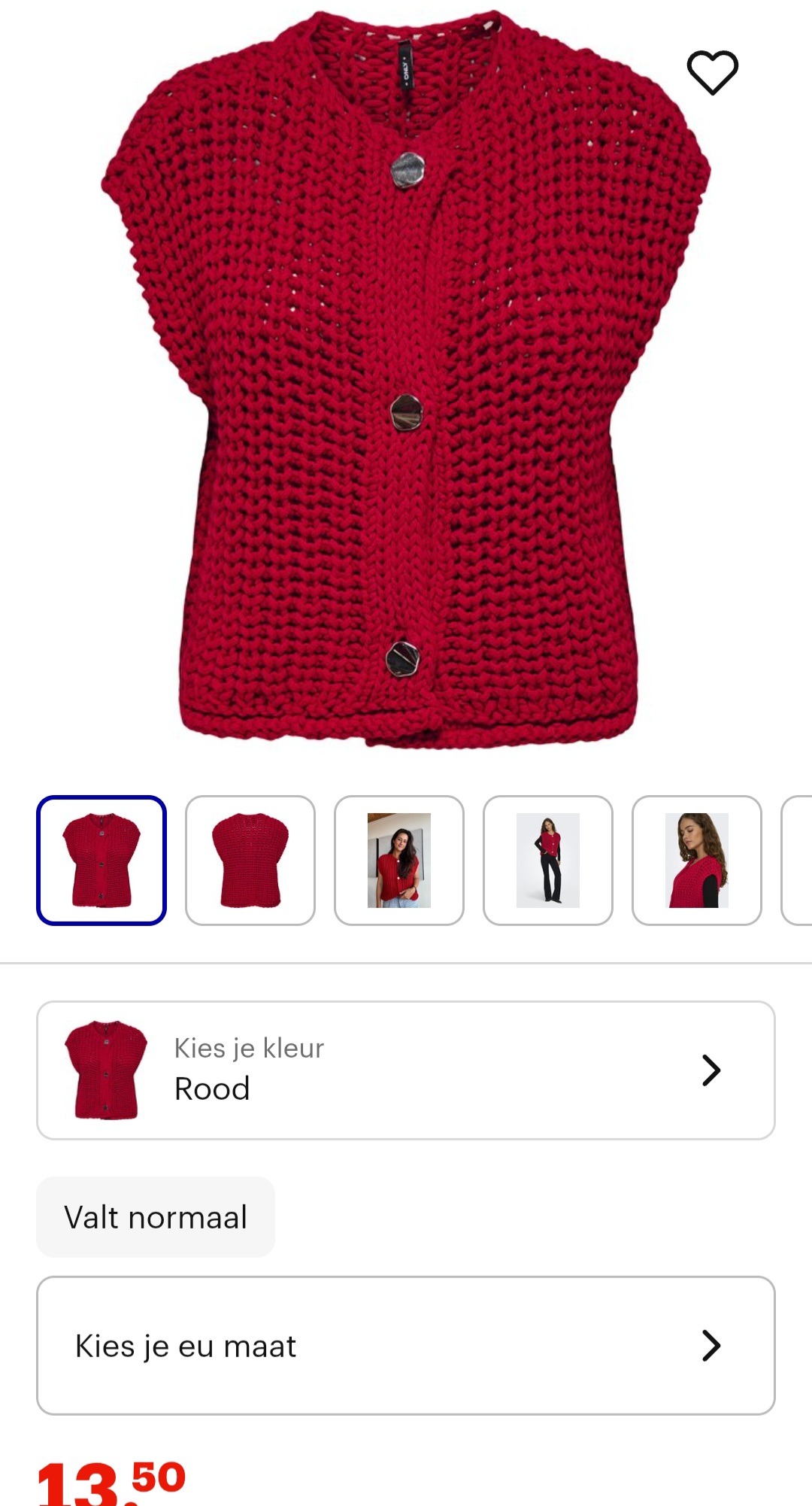
Task: Open the Kies je eu maat selector
Action: tap(406, 1347)
